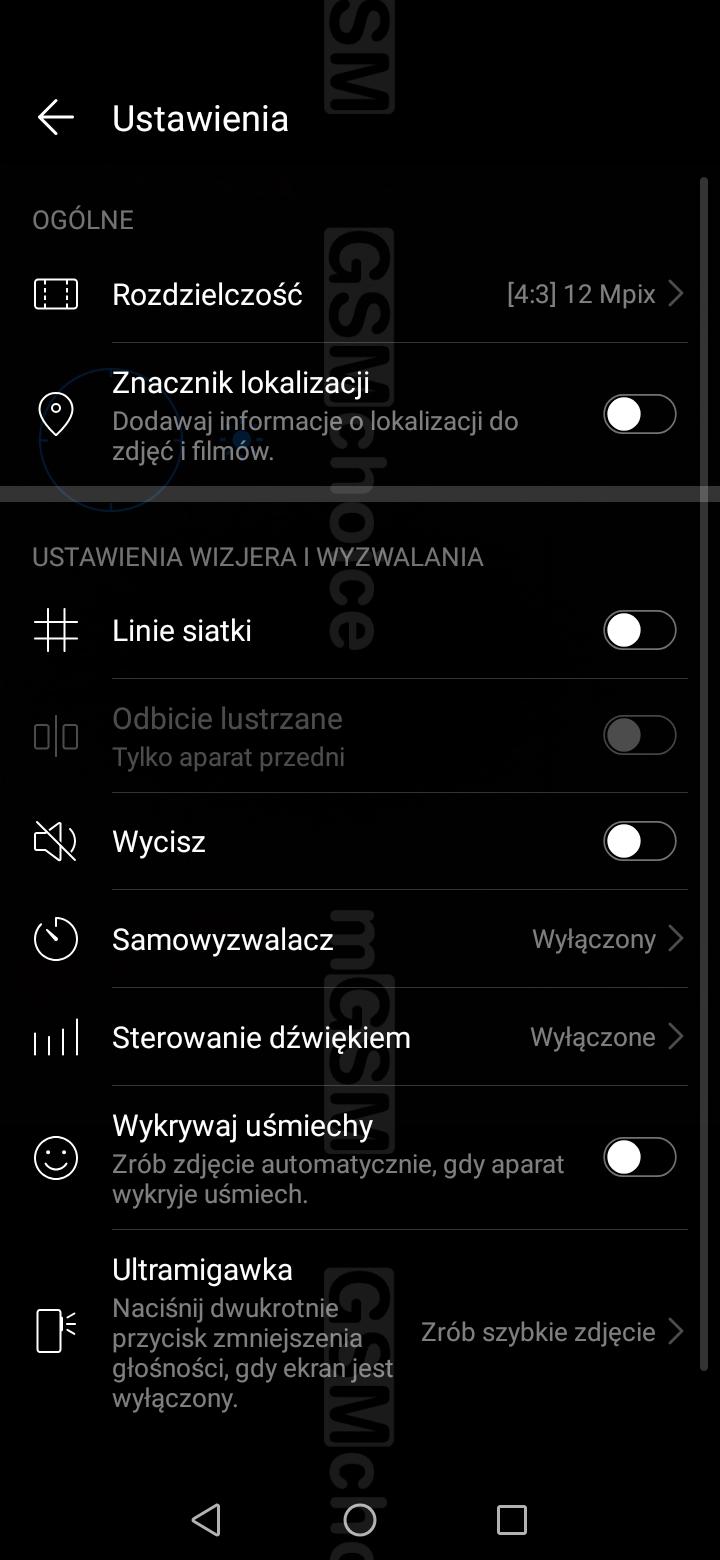The image size is (720, 1560).
Task: Open recent apps from navigation bar
Action: (x=511, y=1520)
